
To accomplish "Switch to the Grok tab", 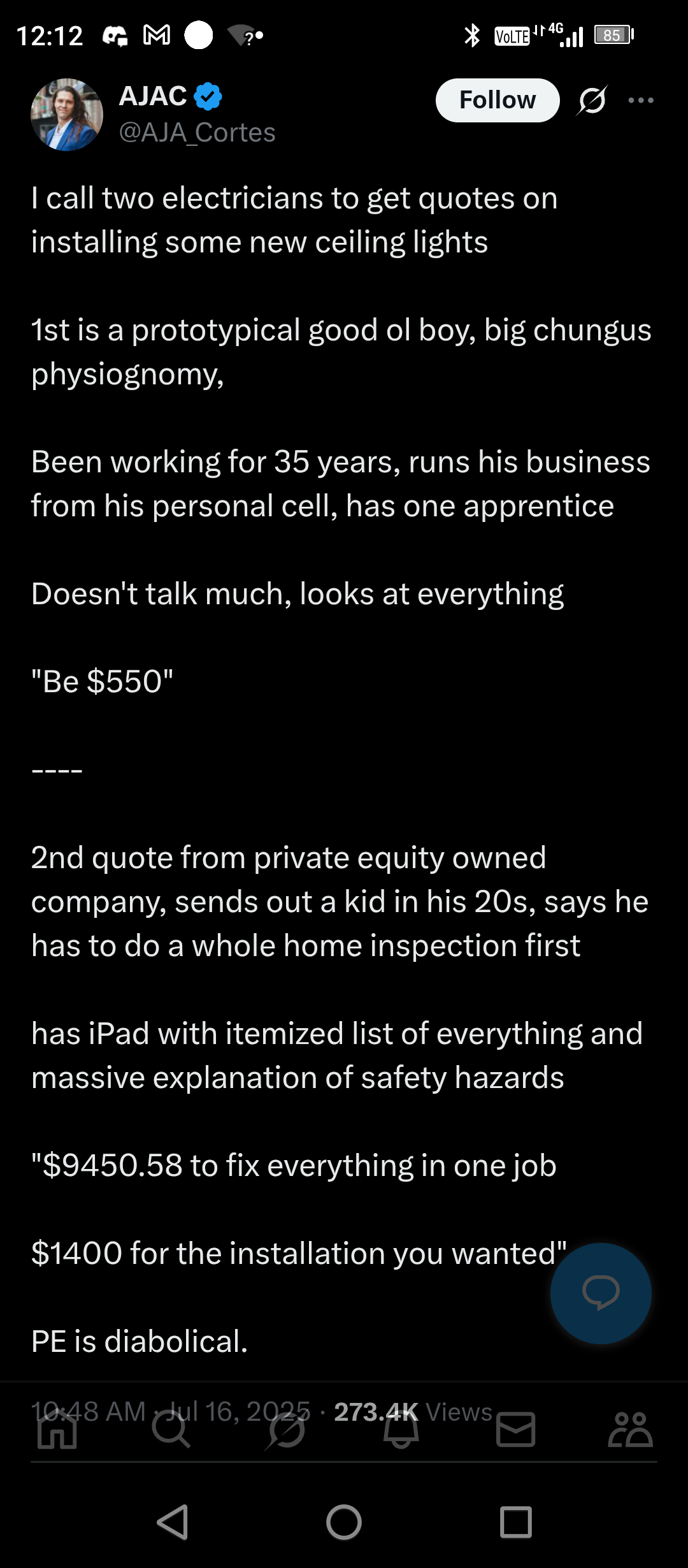I will (x=286, y=1430).
